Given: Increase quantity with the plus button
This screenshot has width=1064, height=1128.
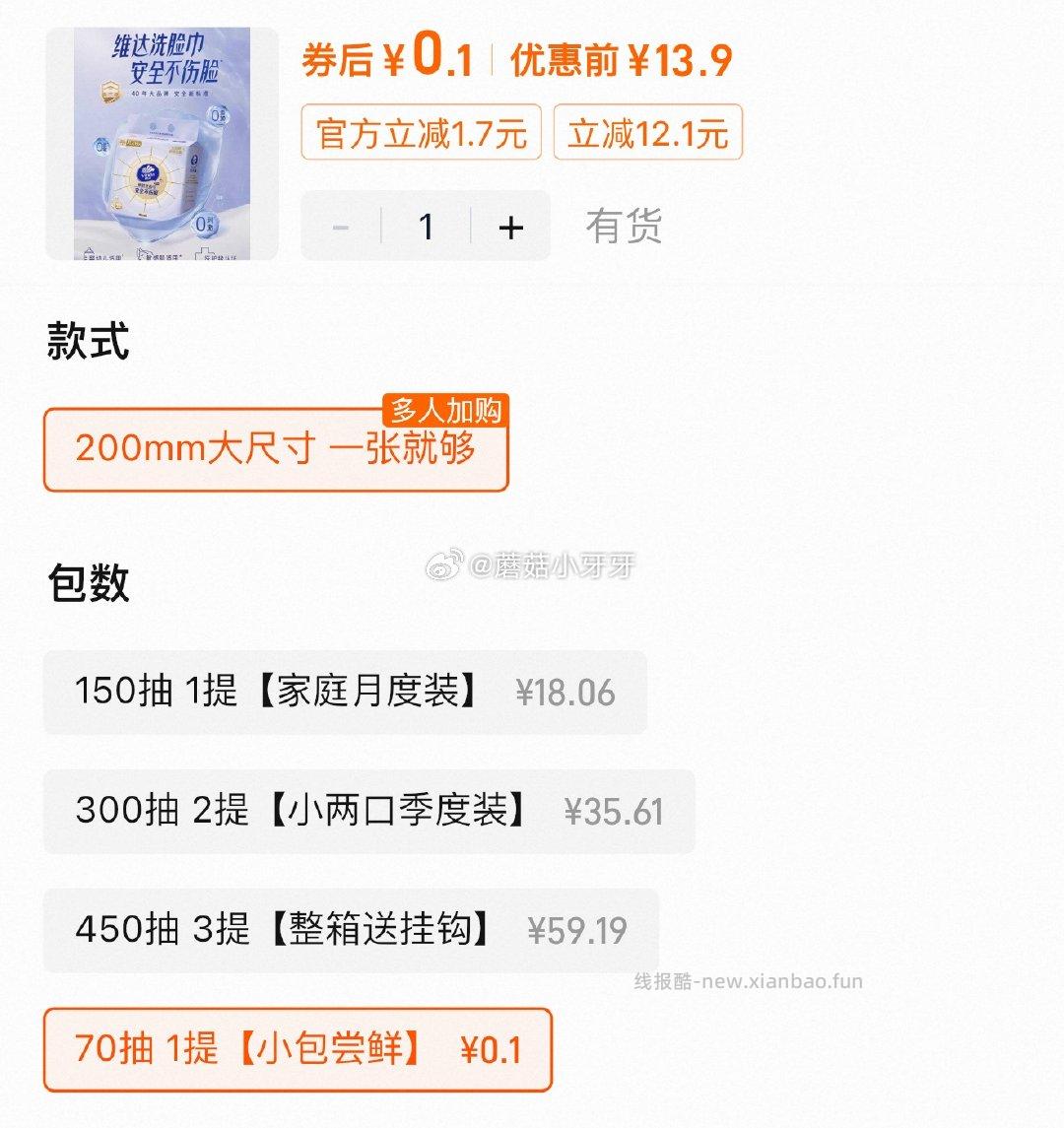Looking at the screenshot, I should 509,226.
